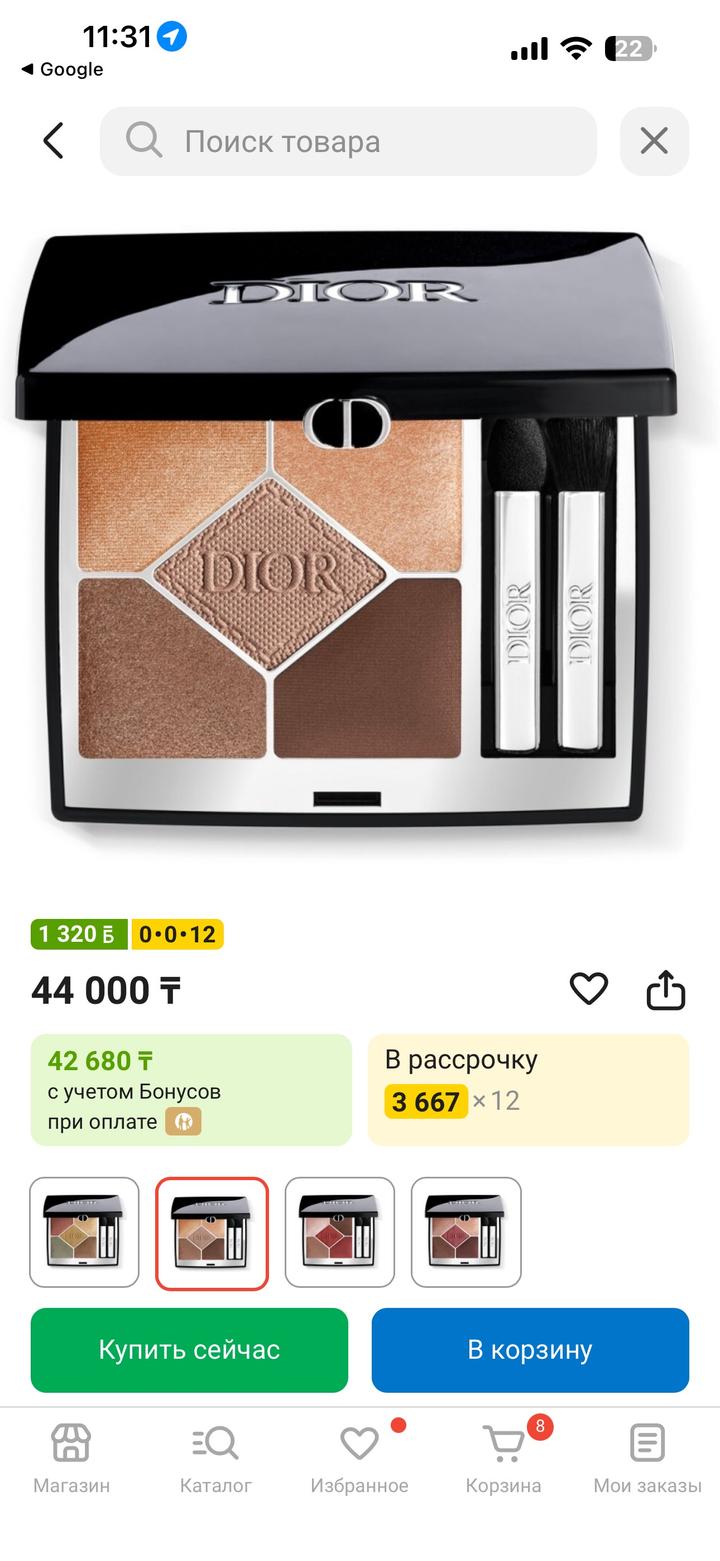
Task: Add this palette to favorites with the heart
Action: coord(589,989)
